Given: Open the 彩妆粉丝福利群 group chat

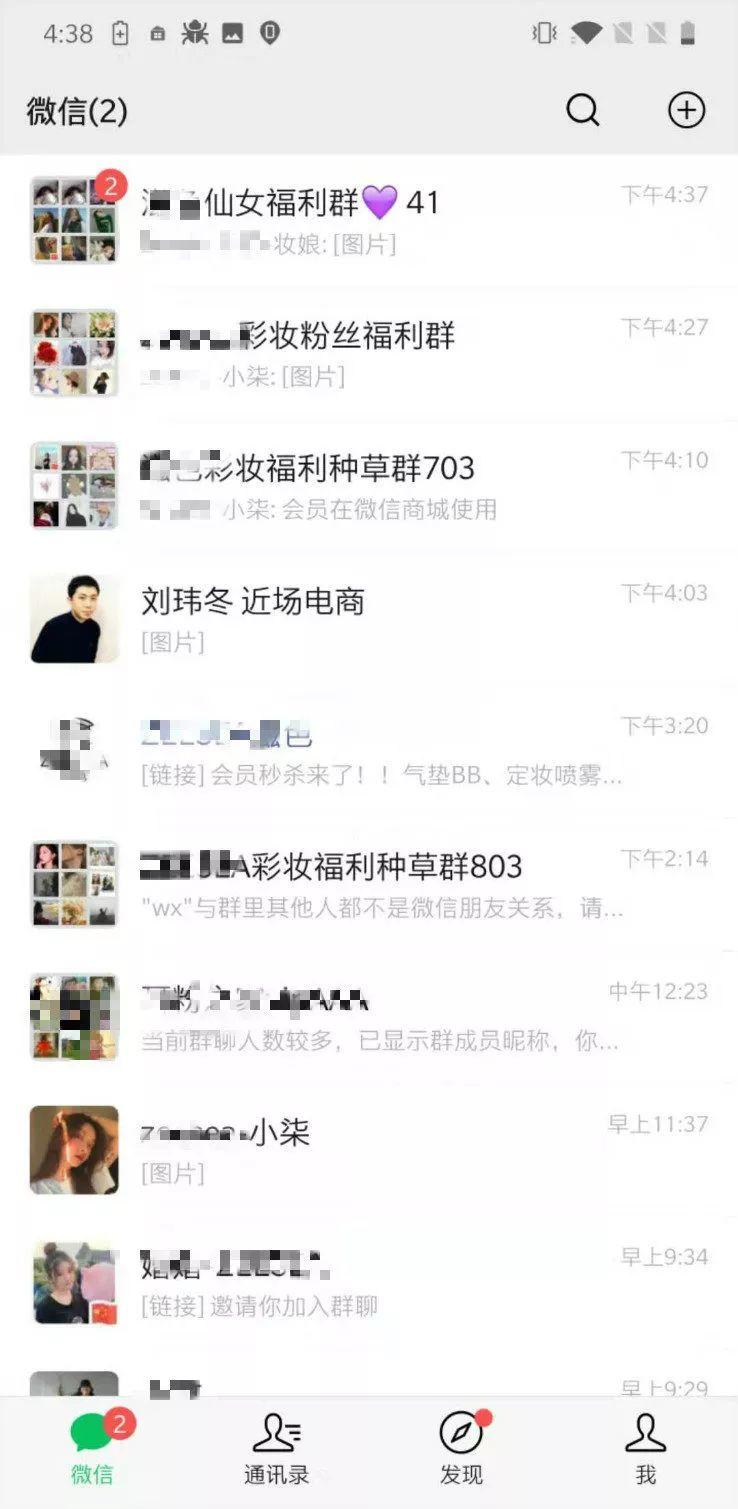Looking at the screenshot, I should tap(370, 353).
